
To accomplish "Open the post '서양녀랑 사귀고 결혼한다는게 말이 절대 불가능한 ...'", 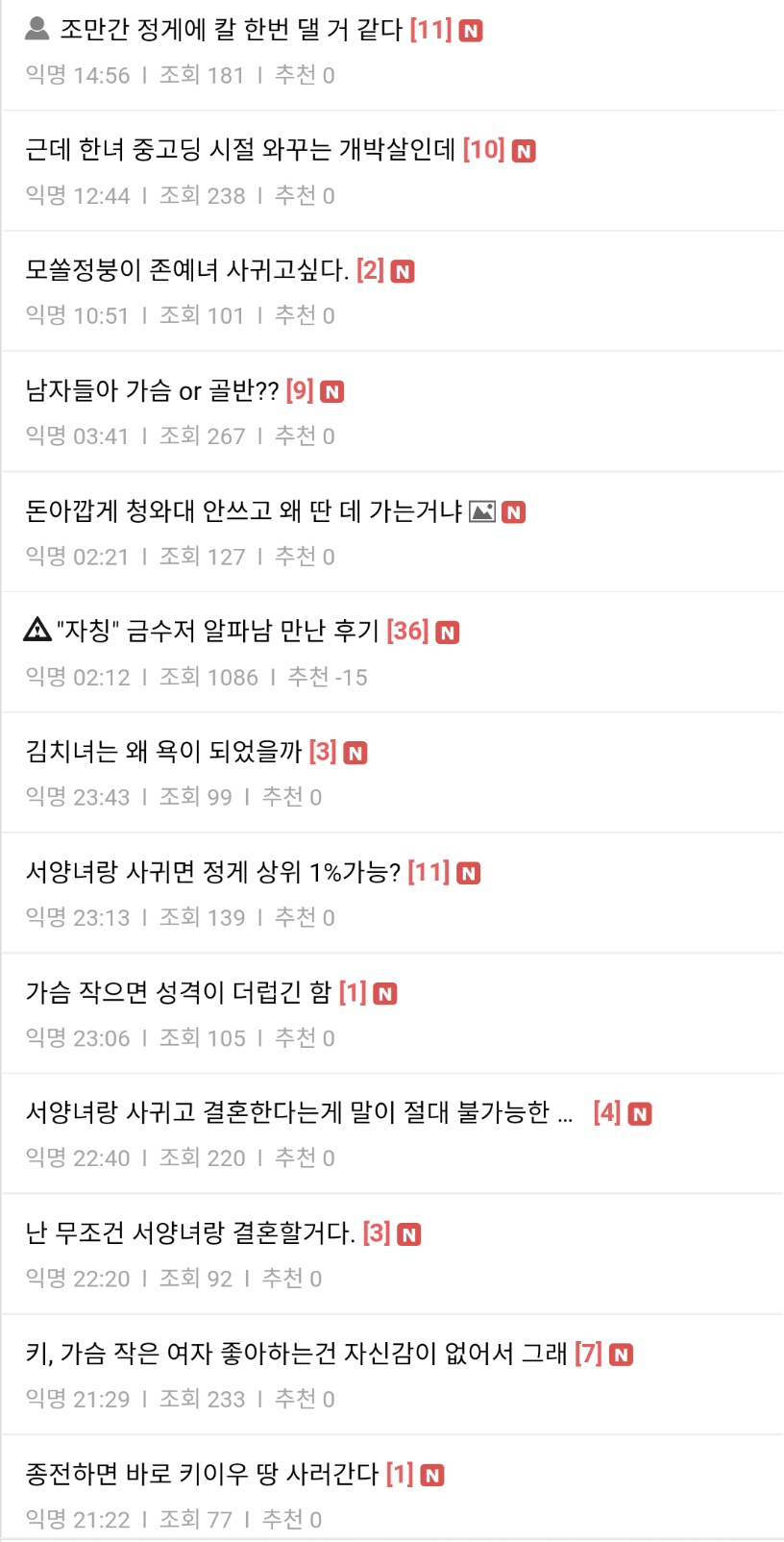I will (298, 1112).
